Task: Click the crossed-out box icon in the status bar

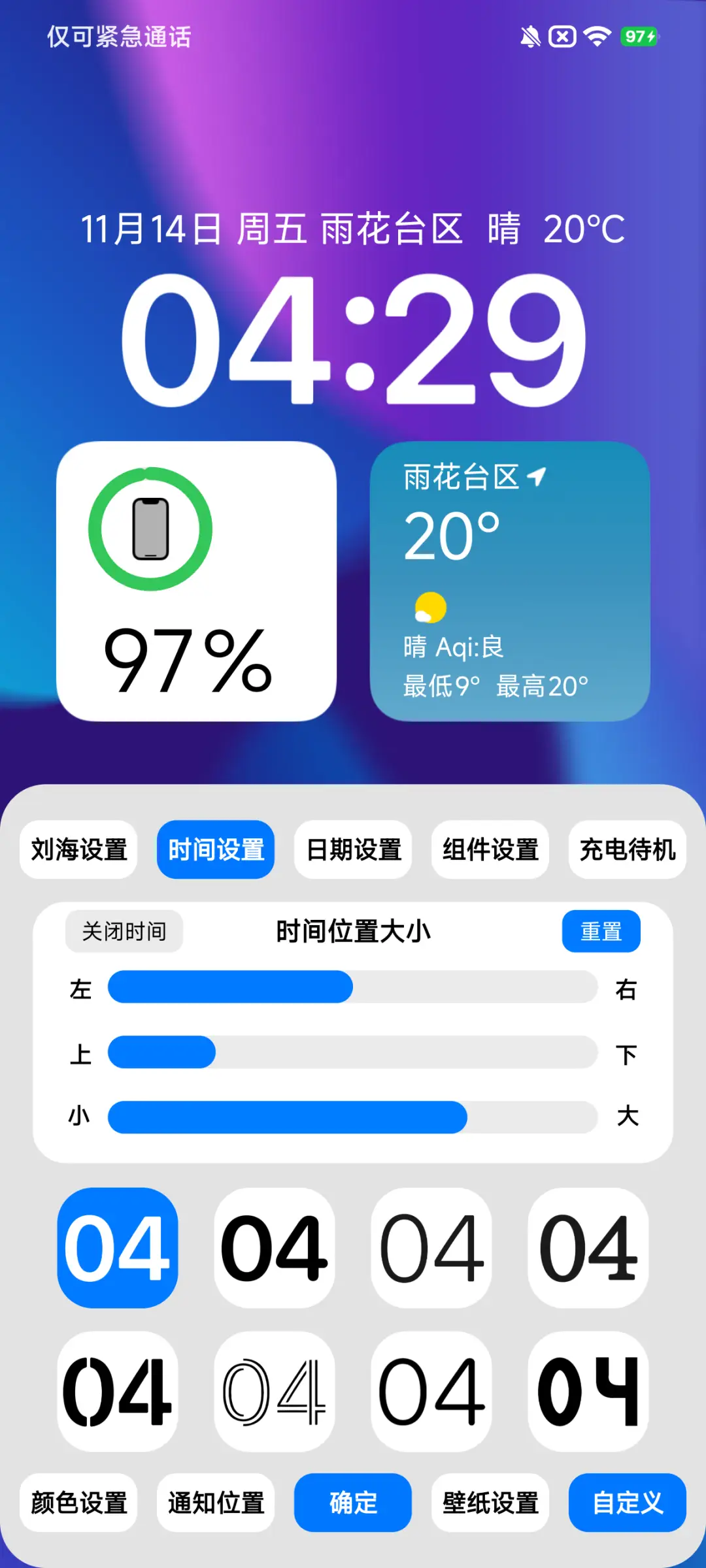Action: pos(562,37)
